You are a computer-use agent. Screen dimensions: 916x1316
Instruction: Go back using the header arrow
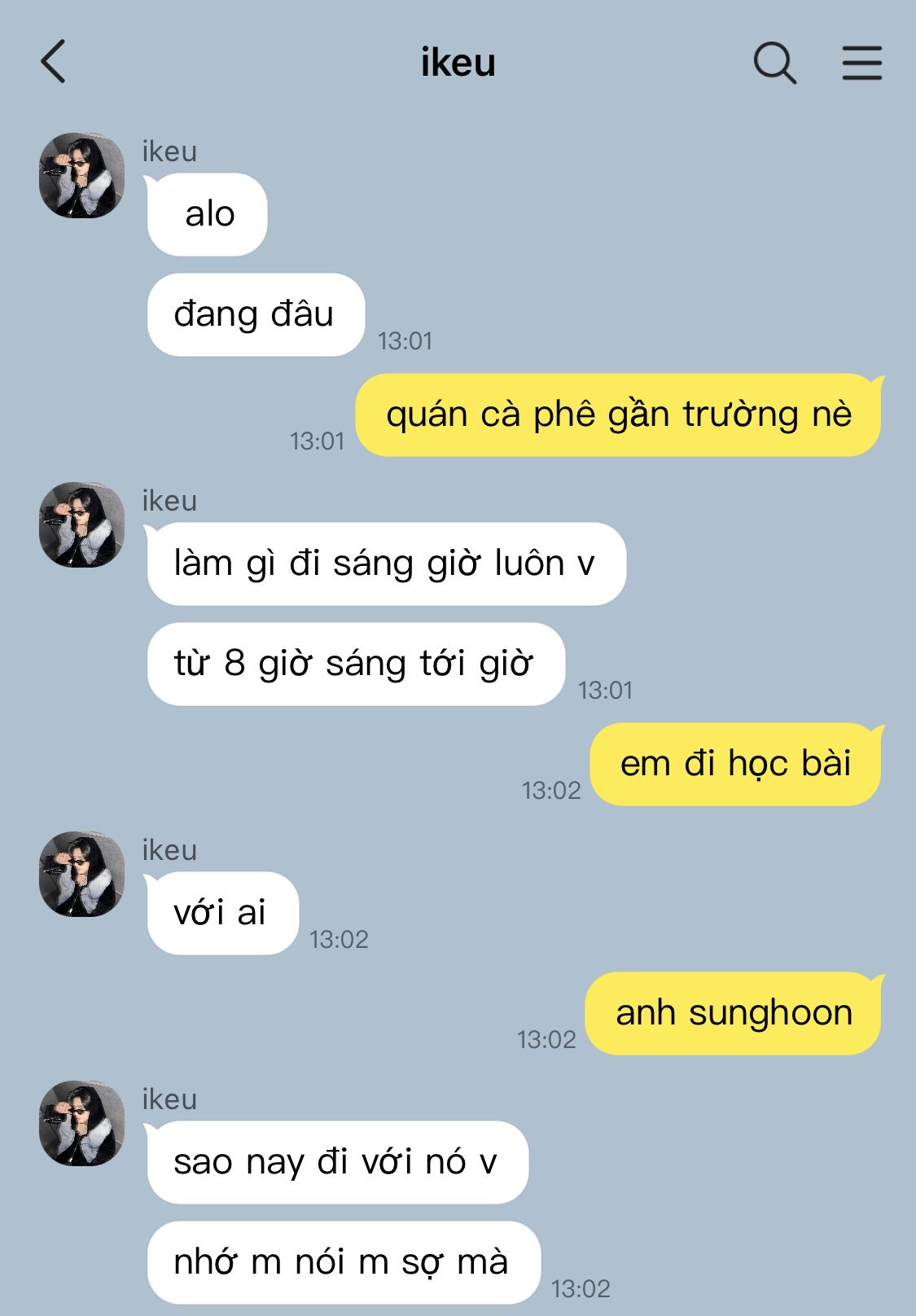[53, 62]
